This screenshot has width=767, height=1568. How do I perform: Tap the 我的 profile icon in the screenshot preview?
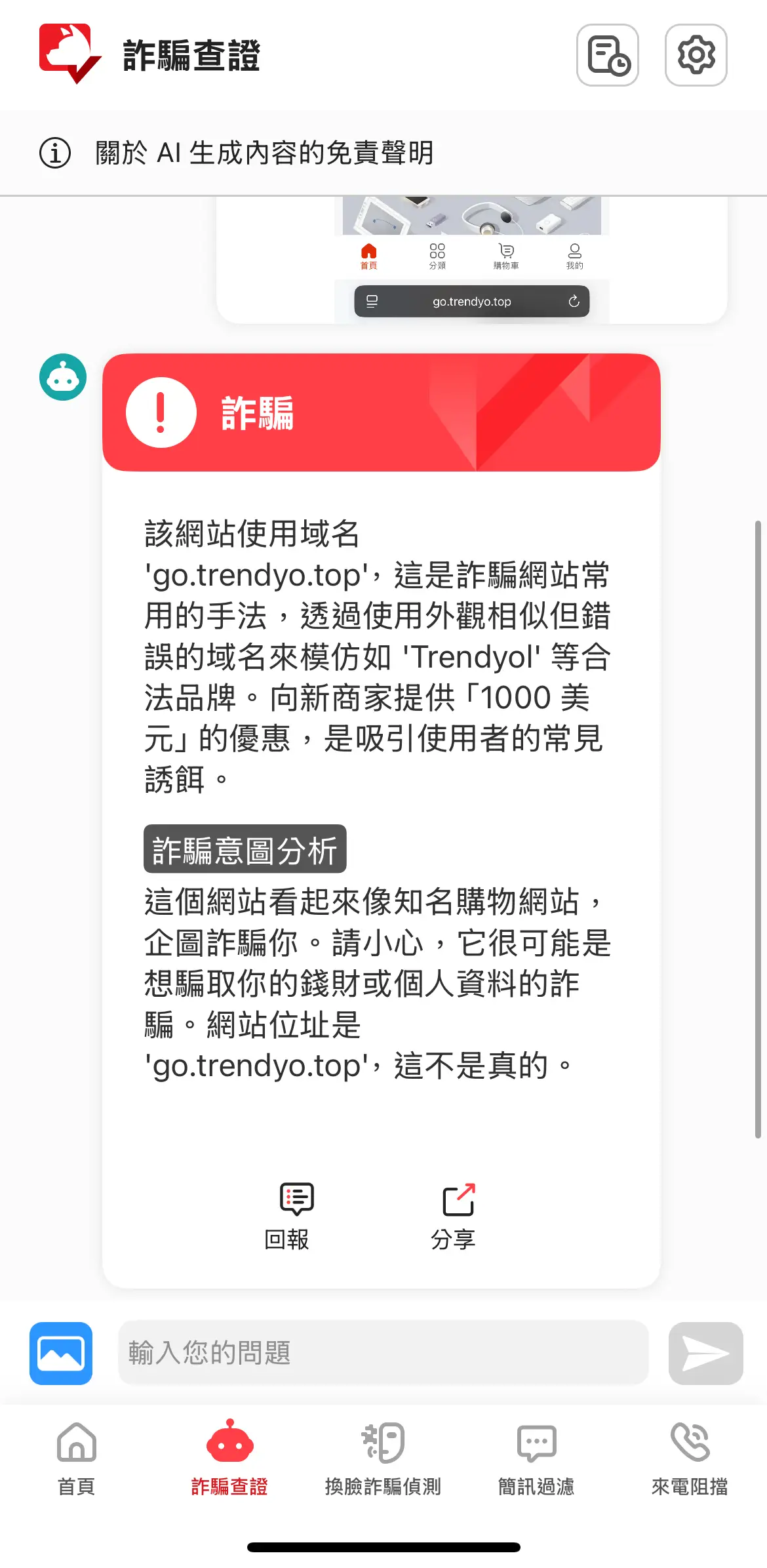pos(574,250)
